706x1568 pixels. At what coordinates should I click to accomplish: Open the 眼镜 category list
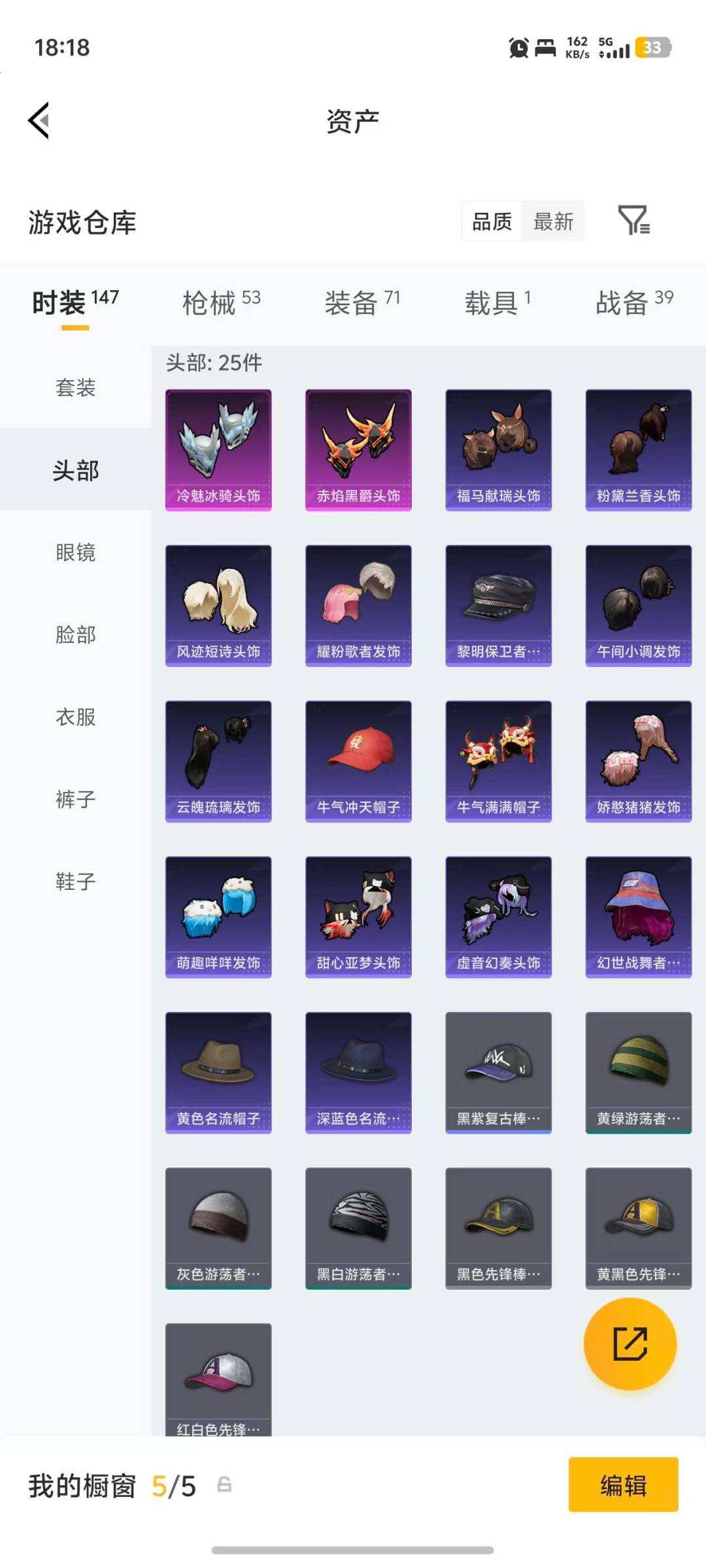point(74,553)
